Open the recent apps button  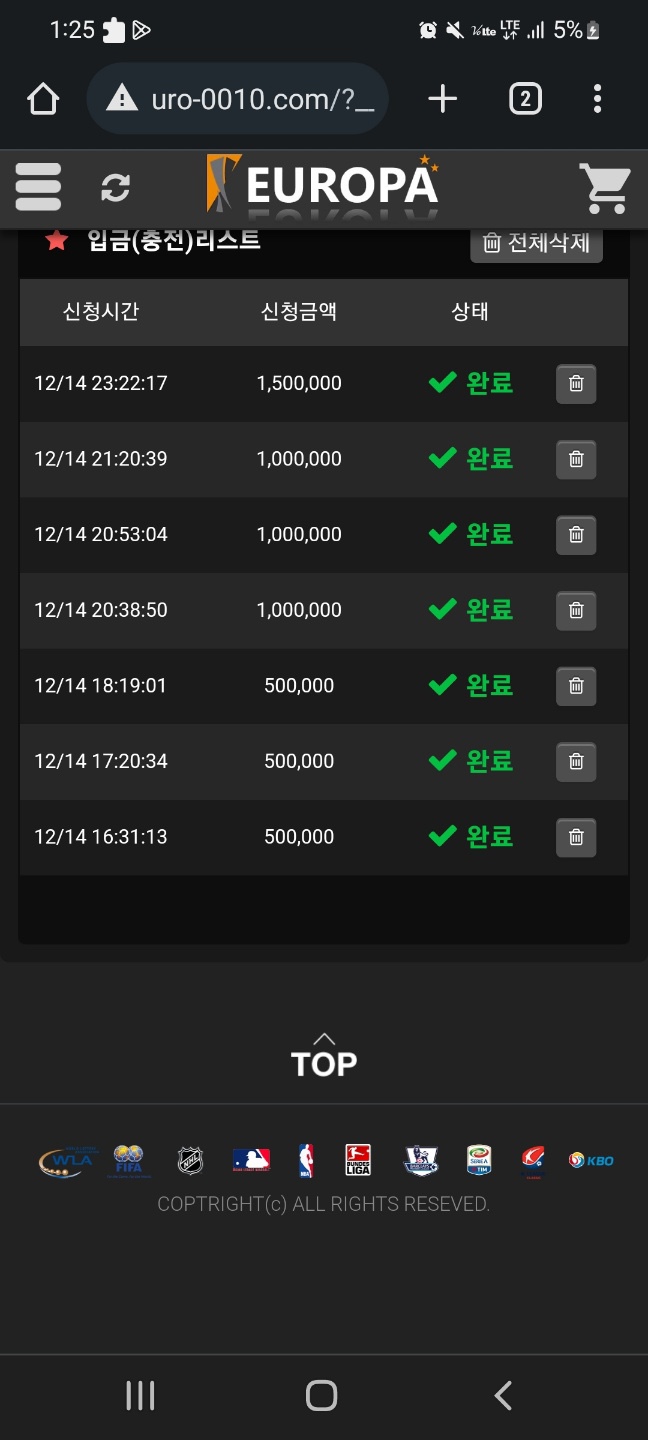140,1395
